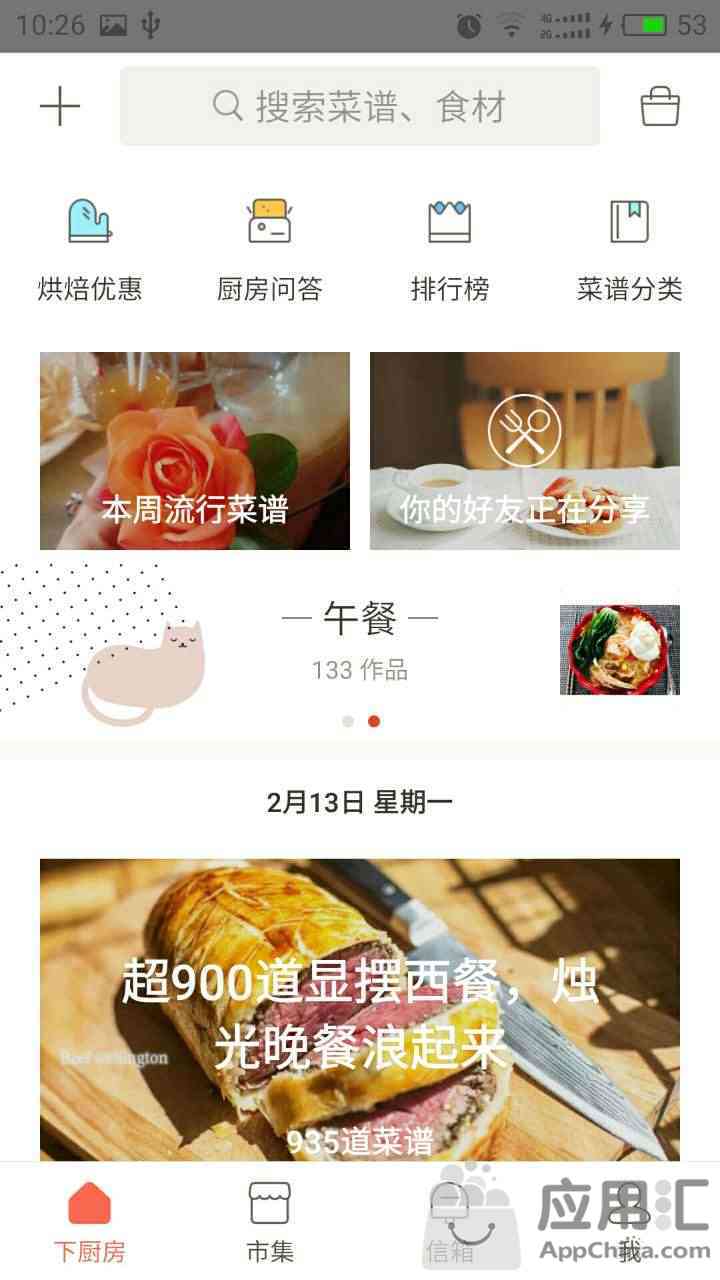Open the 午餐 133 作品 banner
The width and height of the screenshot is (720, 1280).
tap(360, 640)
